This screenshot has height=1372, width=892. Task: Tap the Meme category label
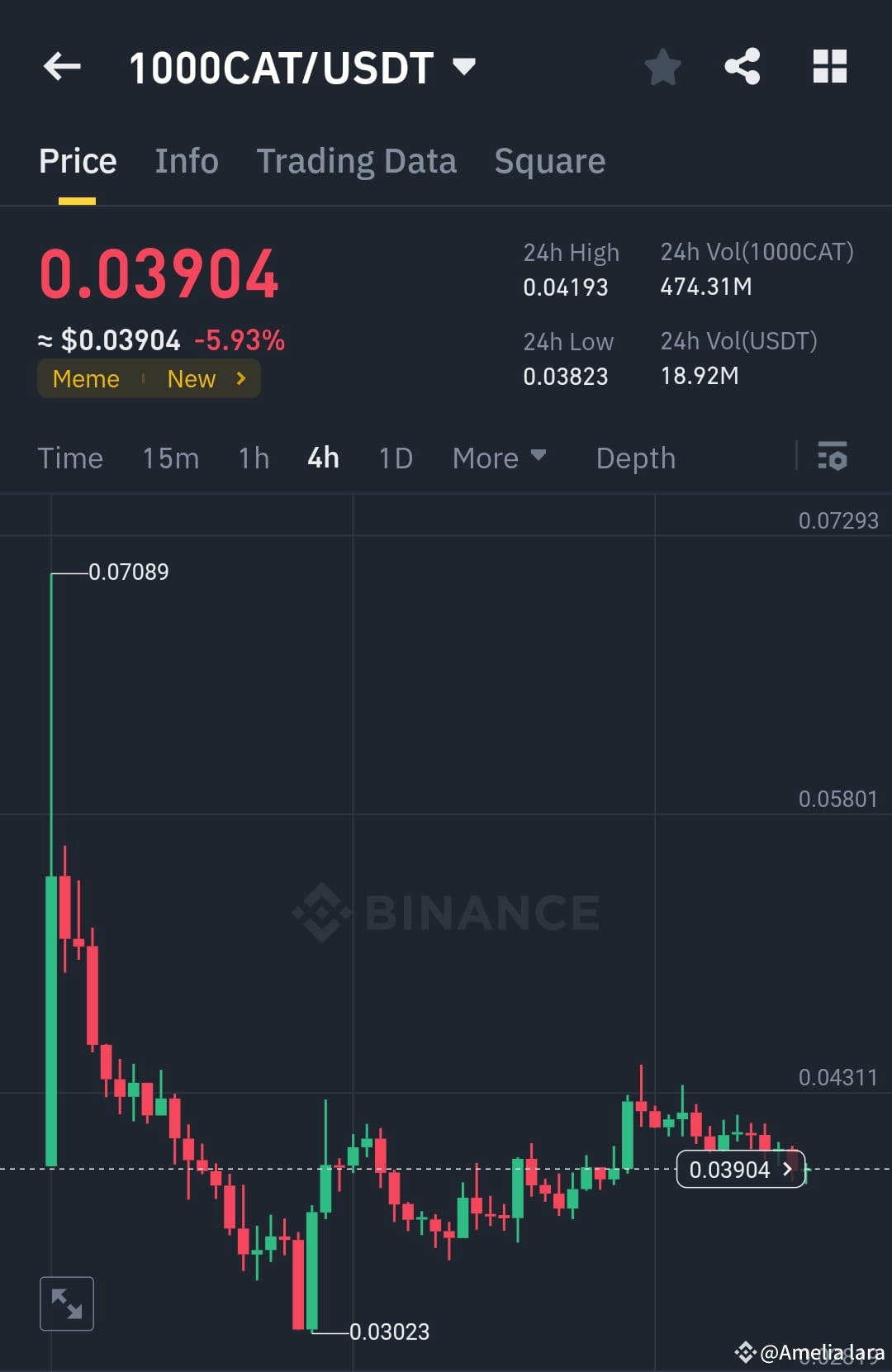point(86,378)
